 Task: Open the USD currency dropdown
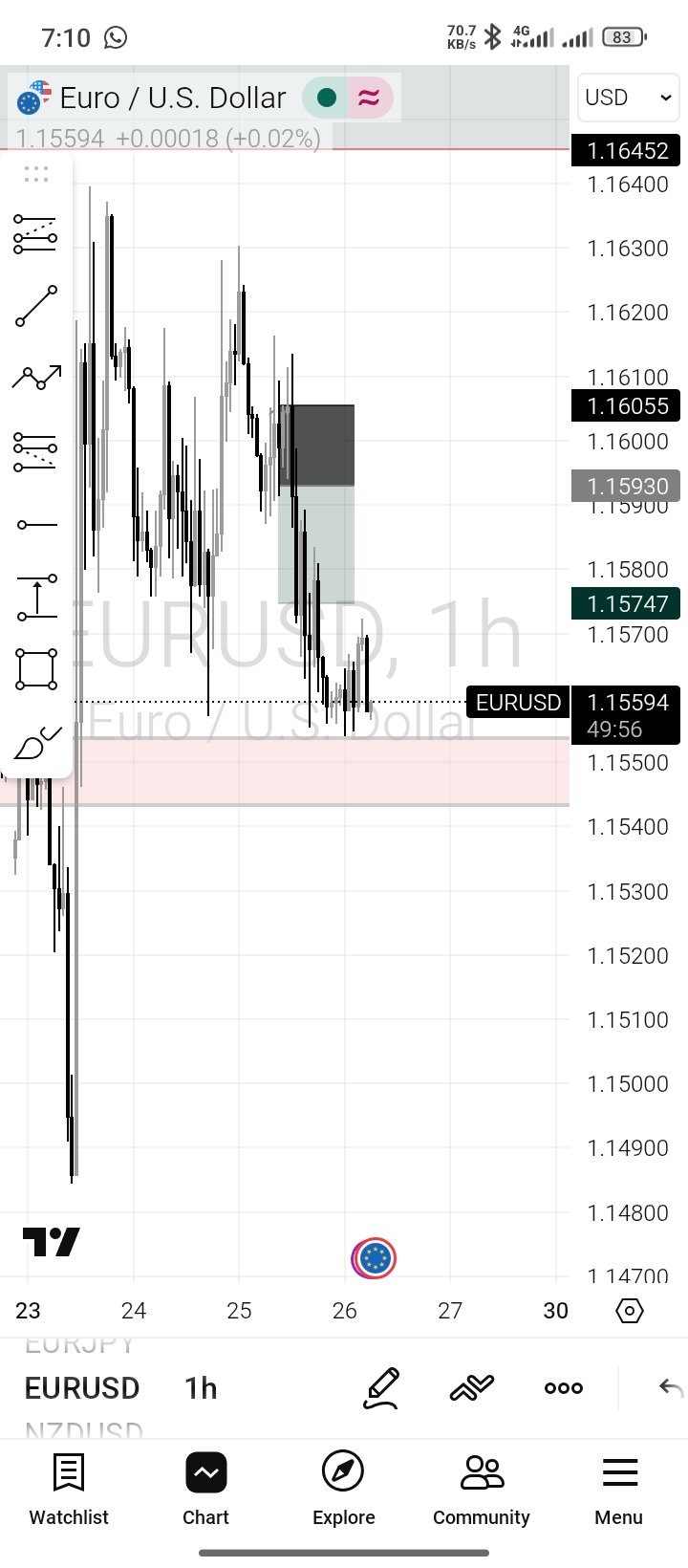628,98
